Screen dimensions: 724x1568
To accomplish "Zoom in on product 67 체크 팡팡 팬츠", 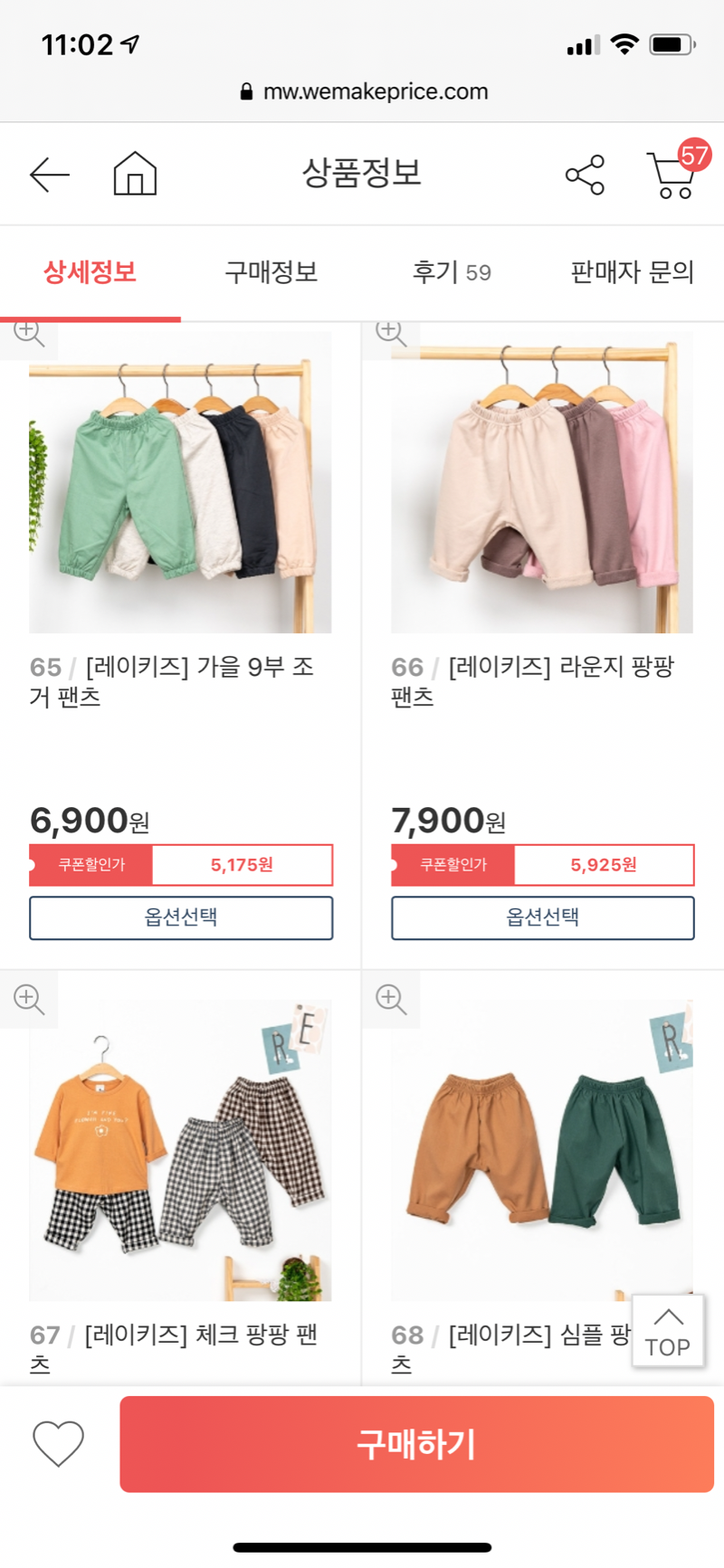I will (29, 1000).
